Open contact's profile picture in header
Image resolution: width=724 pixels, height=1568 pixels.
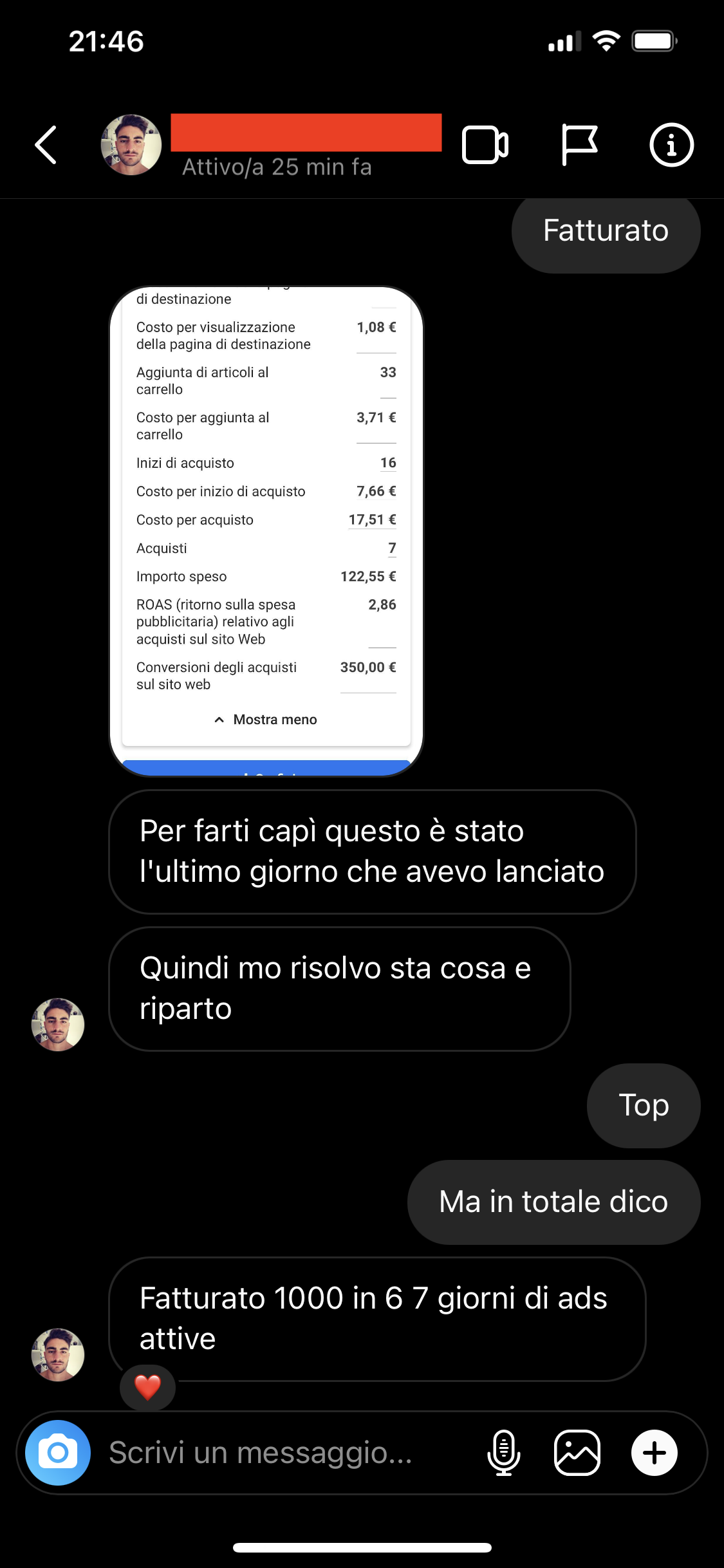click(x=131, y=145)
